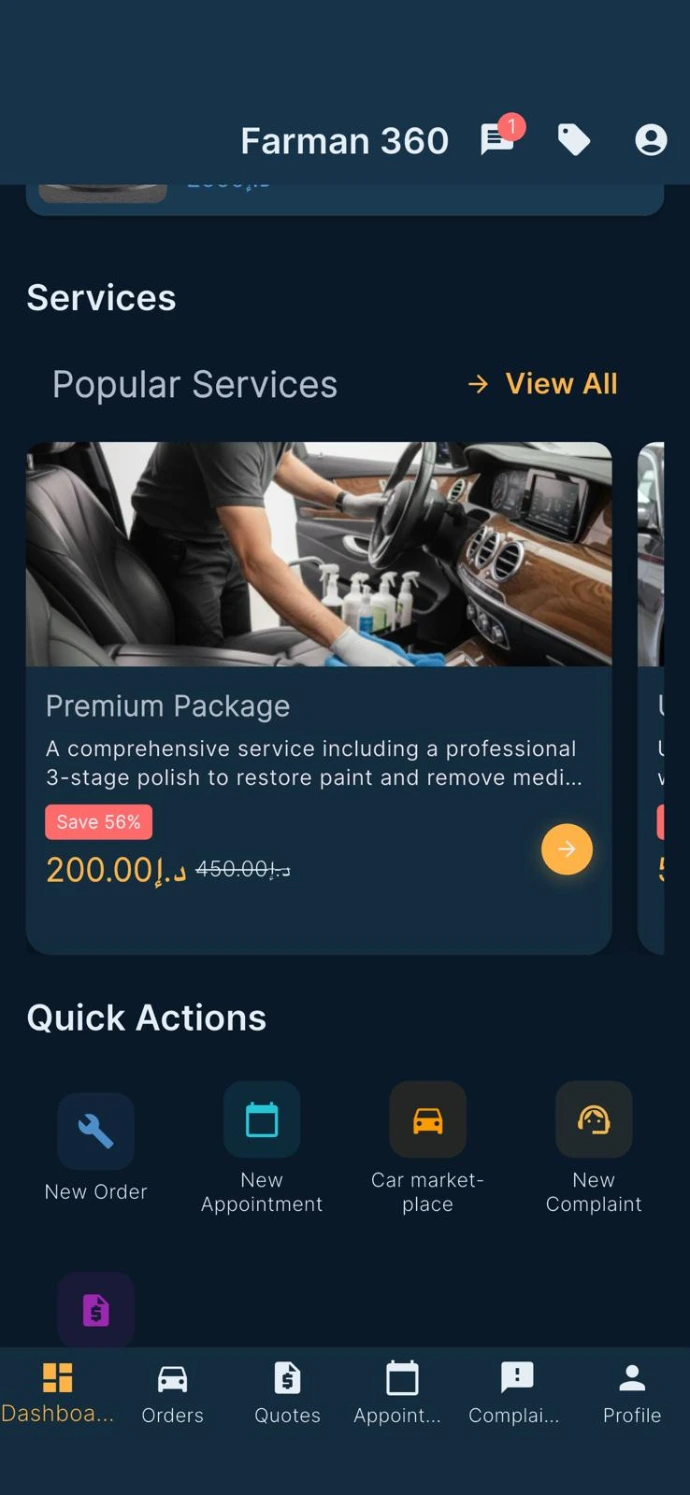The height and width of the screenshot is (1495, 690).
Task: Start a New Order quick action
Action: [96, 1132]
